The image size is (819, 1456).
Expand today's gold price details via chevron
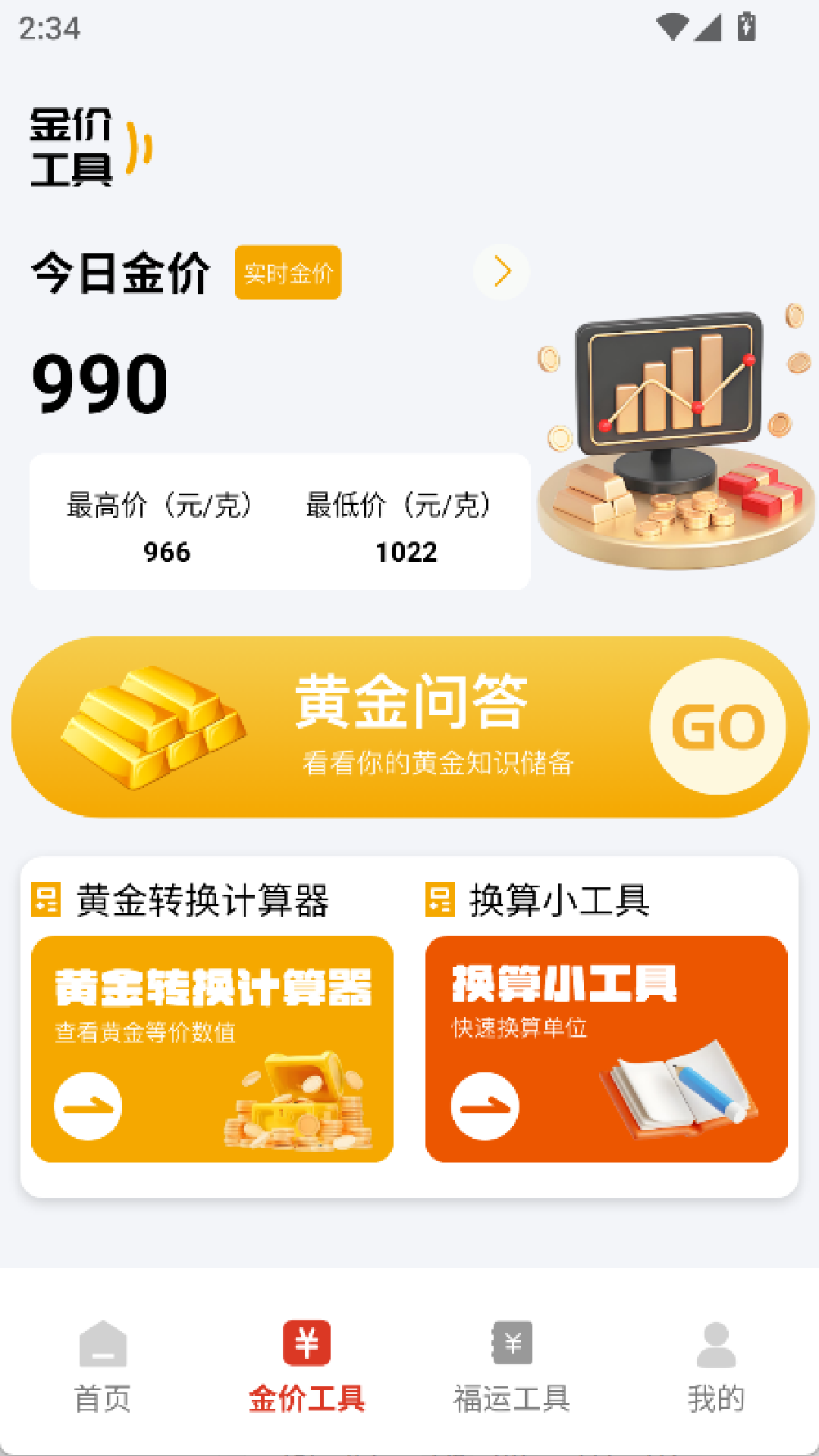[x=500, y=271]
